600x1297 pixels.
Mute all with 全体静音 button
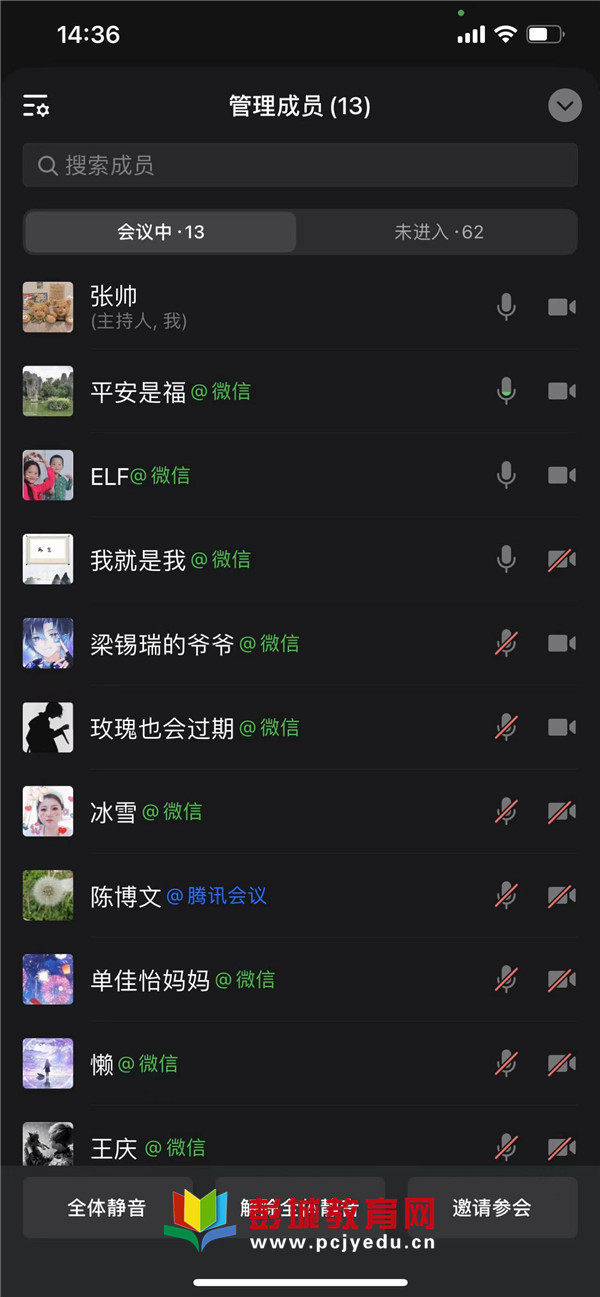pyautogui.click(x=107, y=1208)
